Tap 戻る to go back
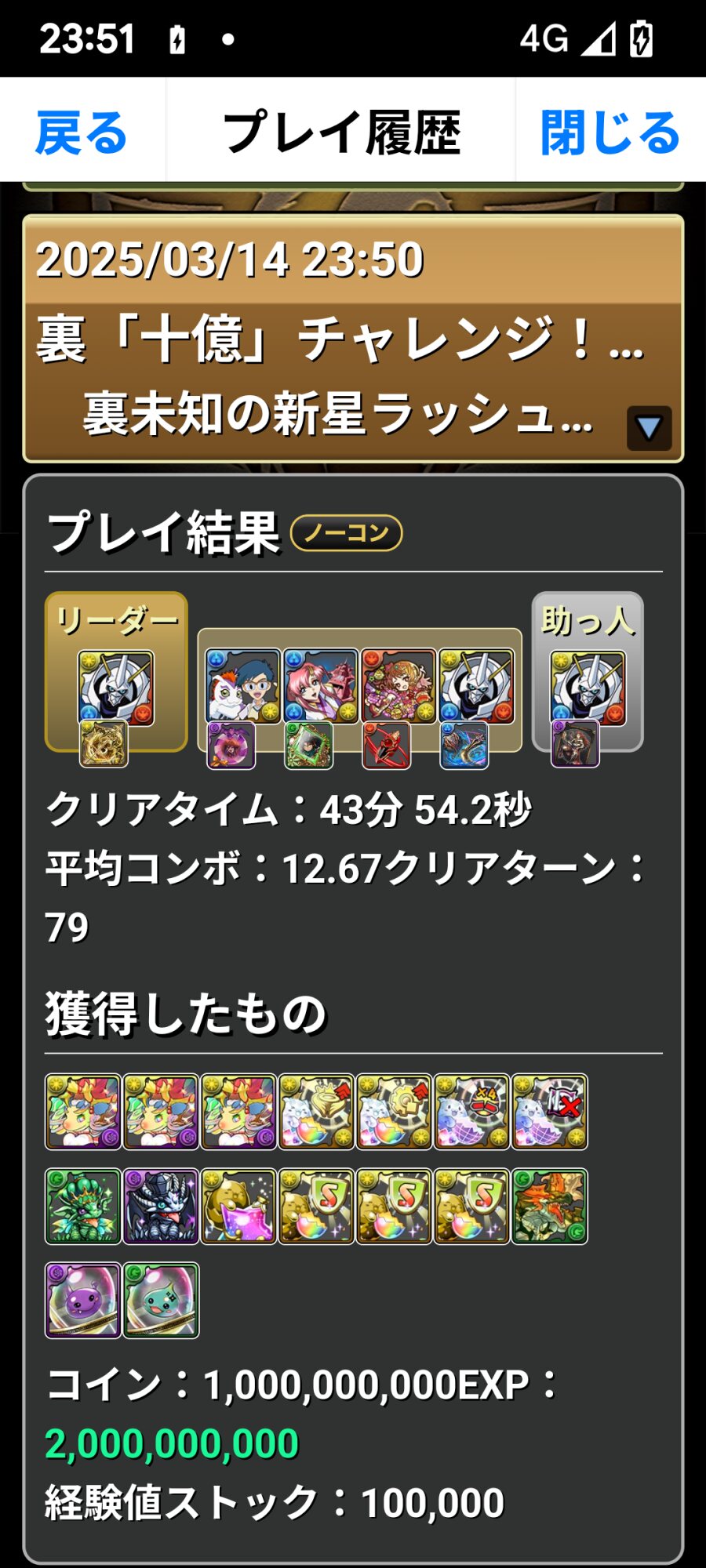 (82, 132)
